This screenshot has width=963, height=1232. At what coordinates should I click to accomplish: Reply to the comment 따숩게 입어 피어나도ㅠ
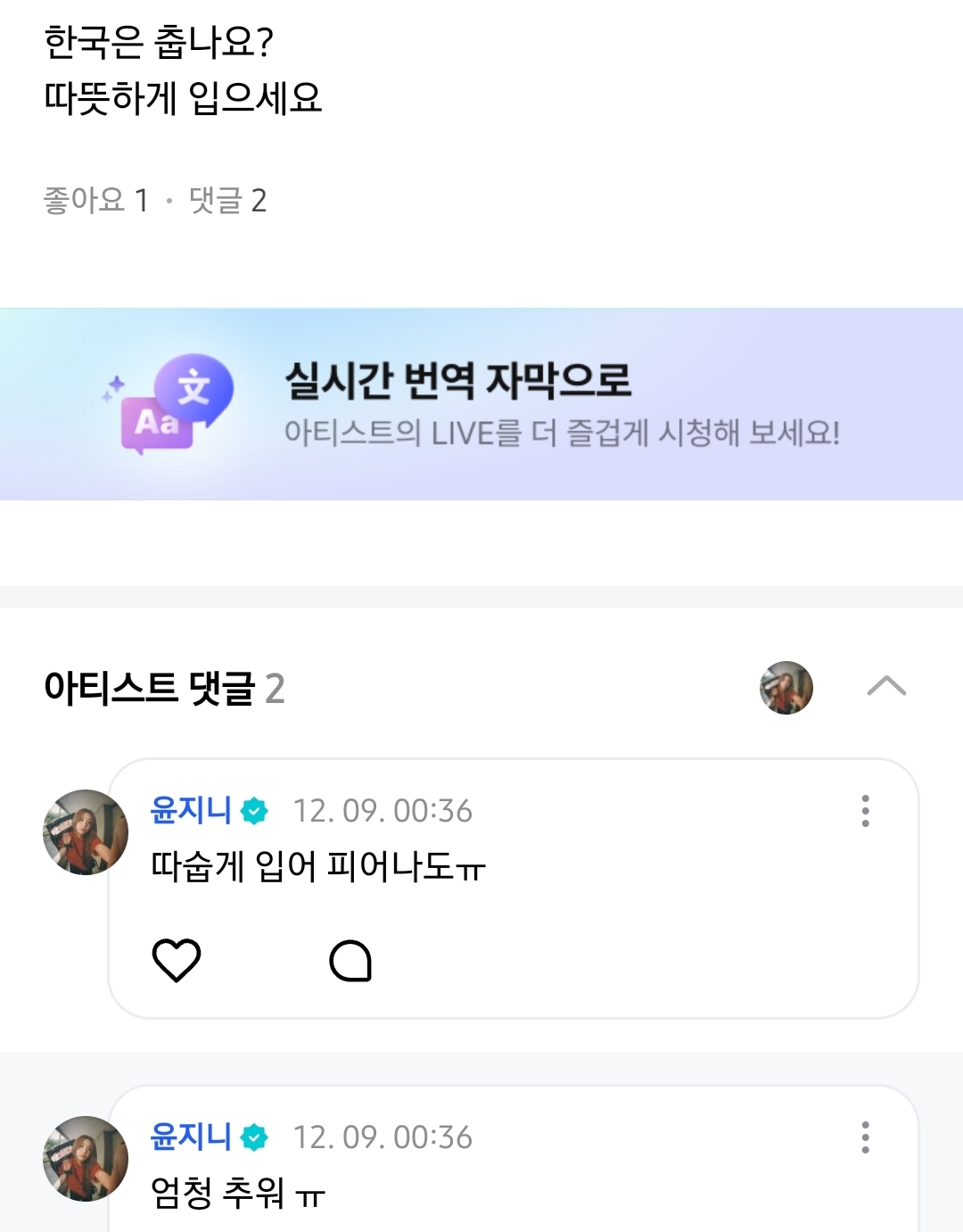click(350, 961)
